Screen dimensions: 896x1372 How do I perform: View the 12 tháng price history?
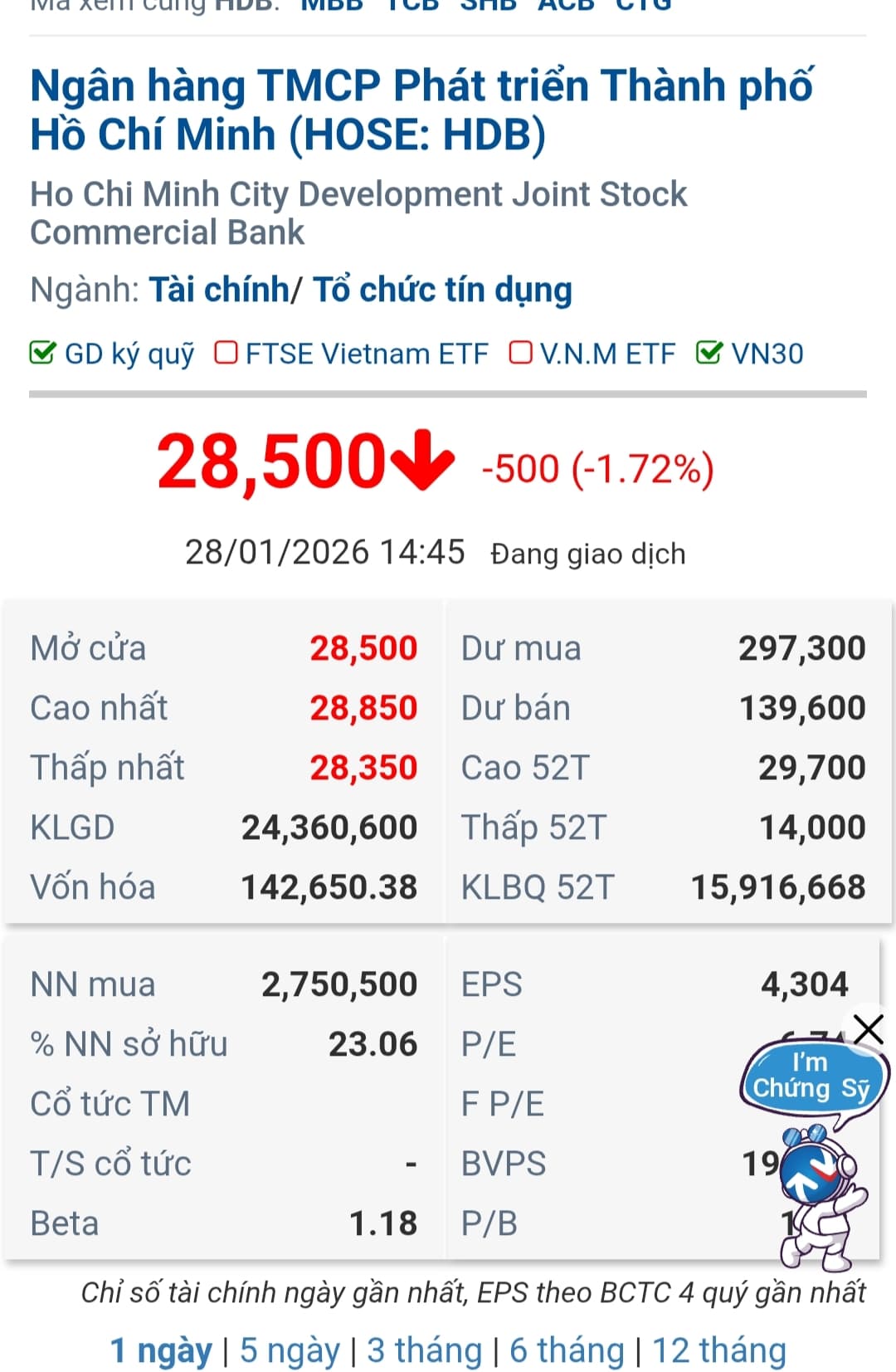tap(718, 1350)
